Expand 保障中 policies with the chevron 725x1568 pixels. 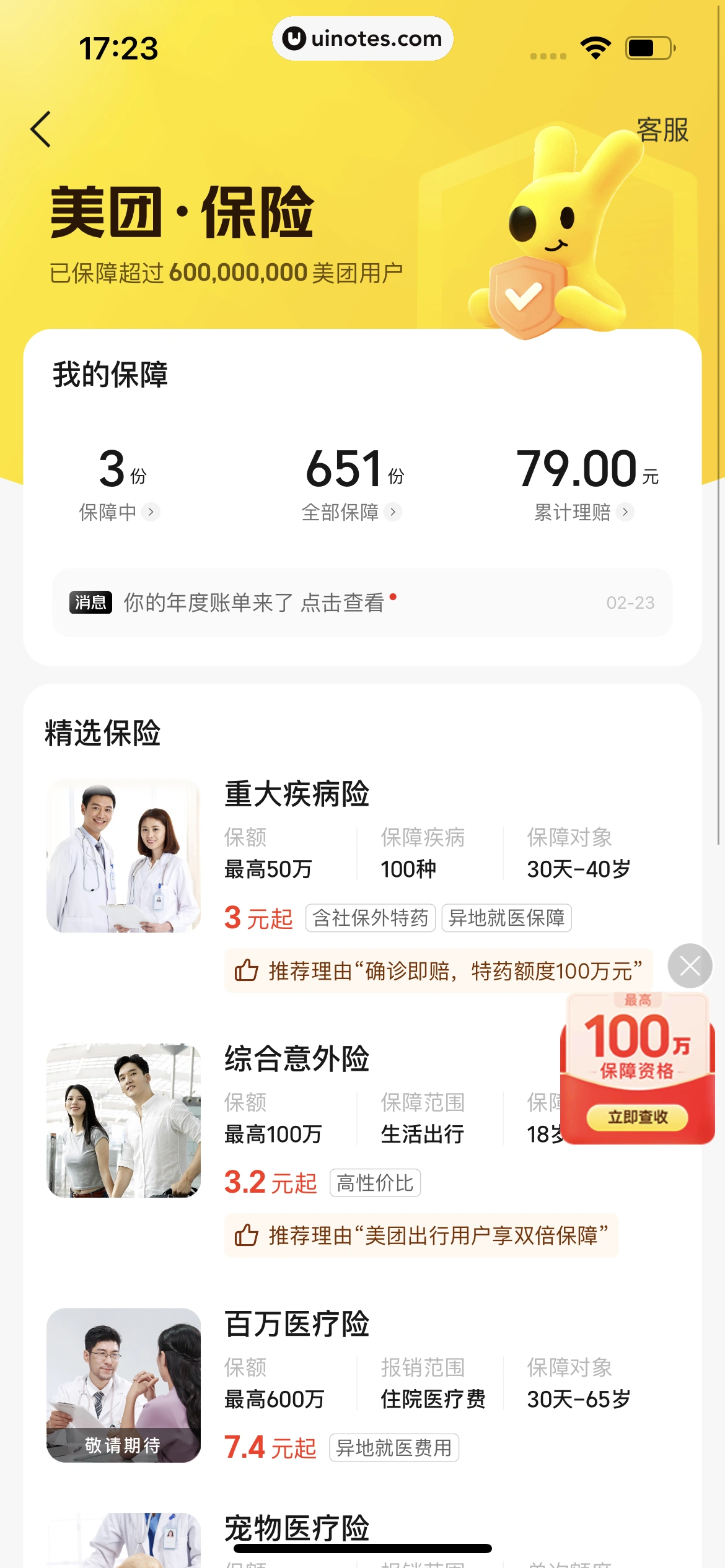point(151,513)
